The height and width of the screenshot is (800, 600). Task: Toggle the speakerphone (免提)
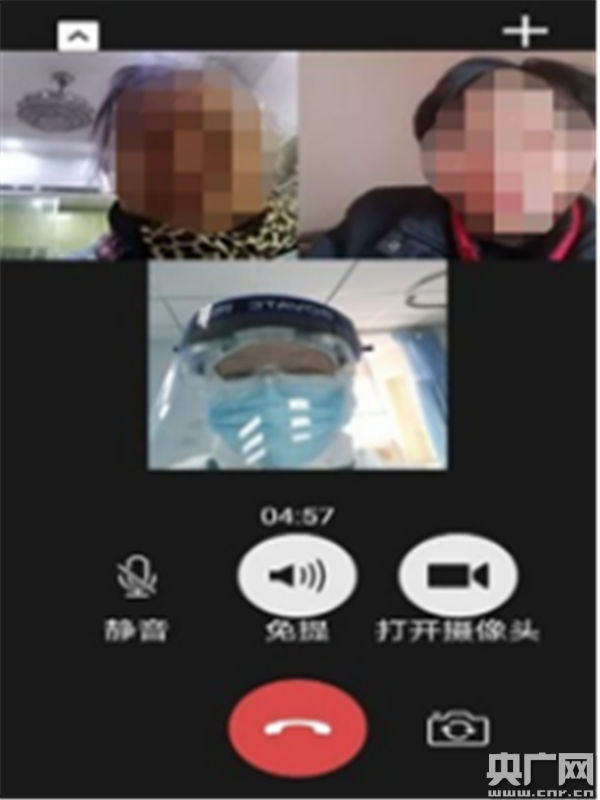tap(297, 577)
